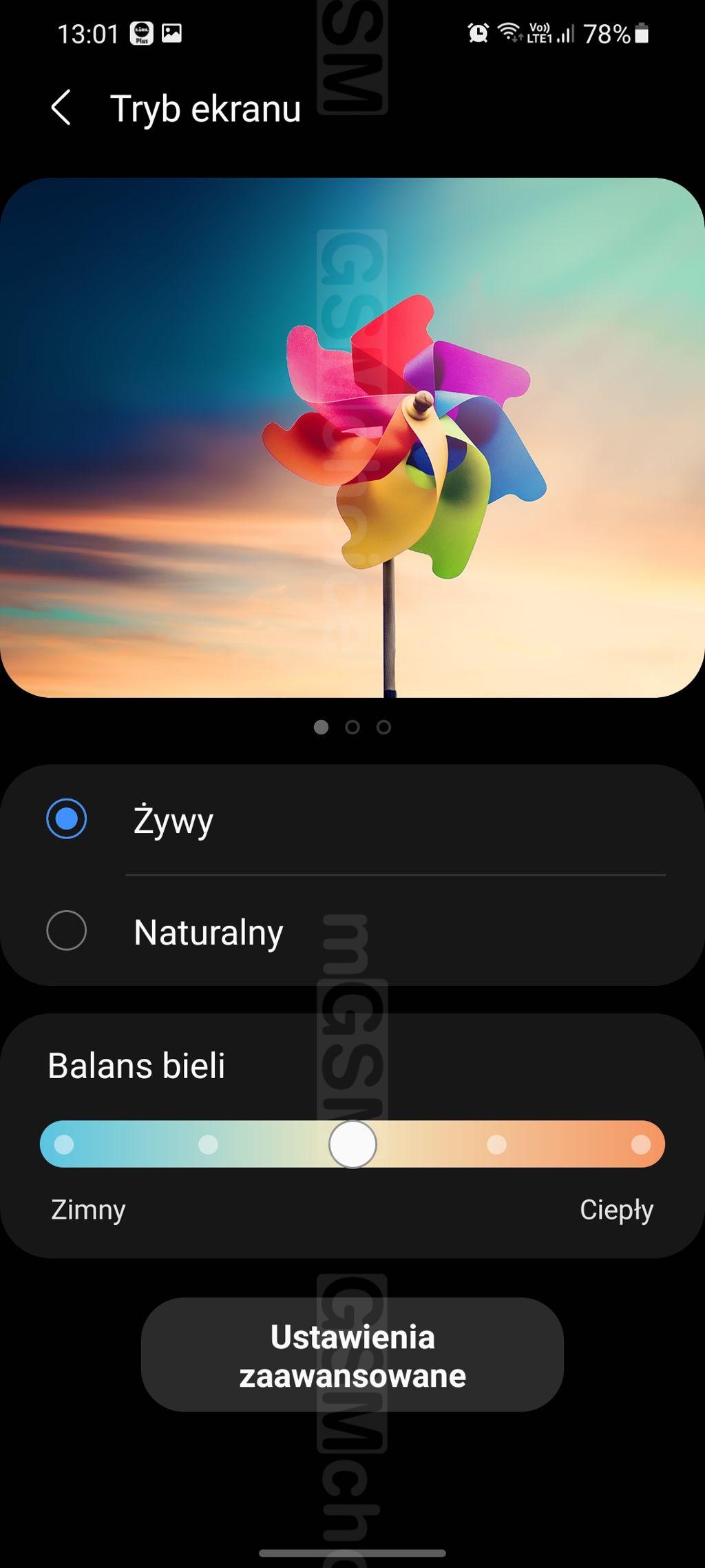Go back from Tryb ekranu
This screenshot has height=1568, width=705.
tap(61, 108)
